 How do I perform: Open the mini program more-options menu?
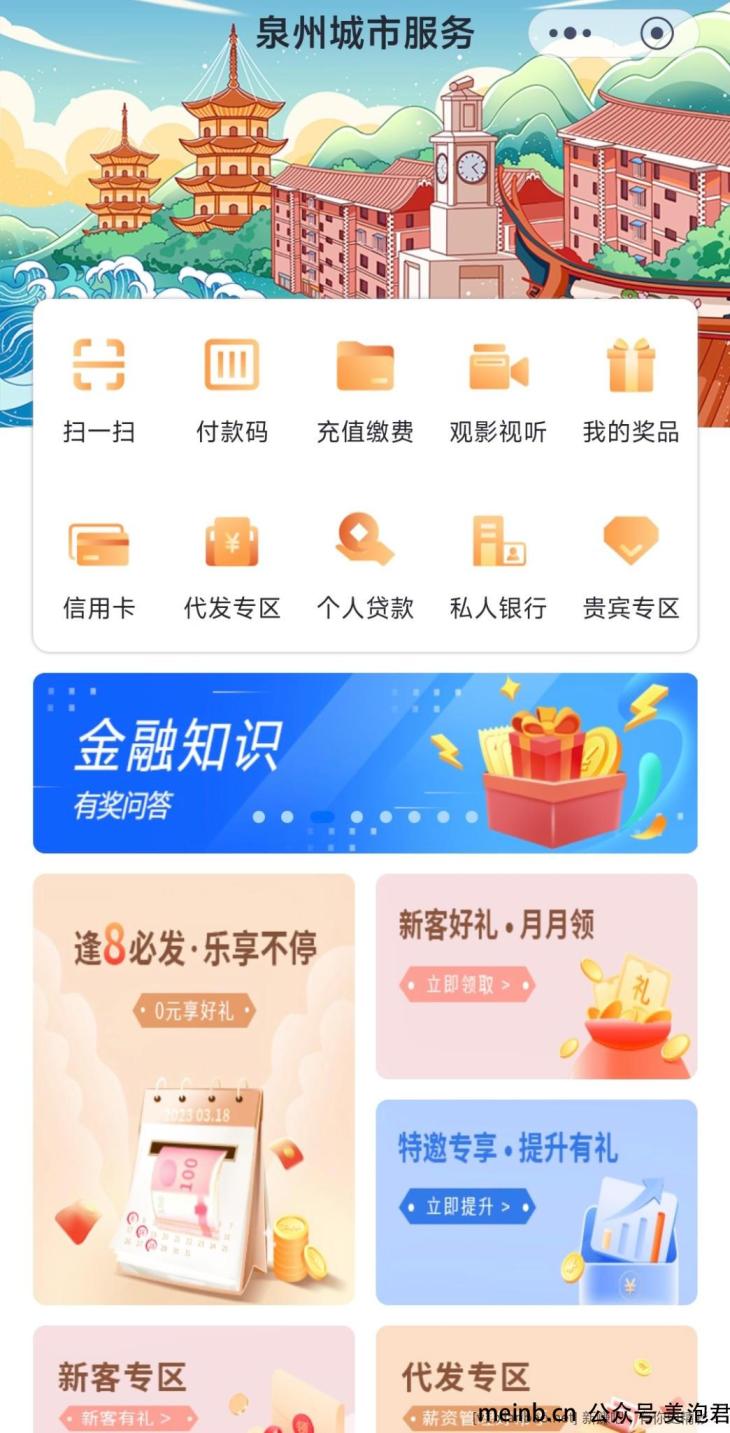pos(570,34)
